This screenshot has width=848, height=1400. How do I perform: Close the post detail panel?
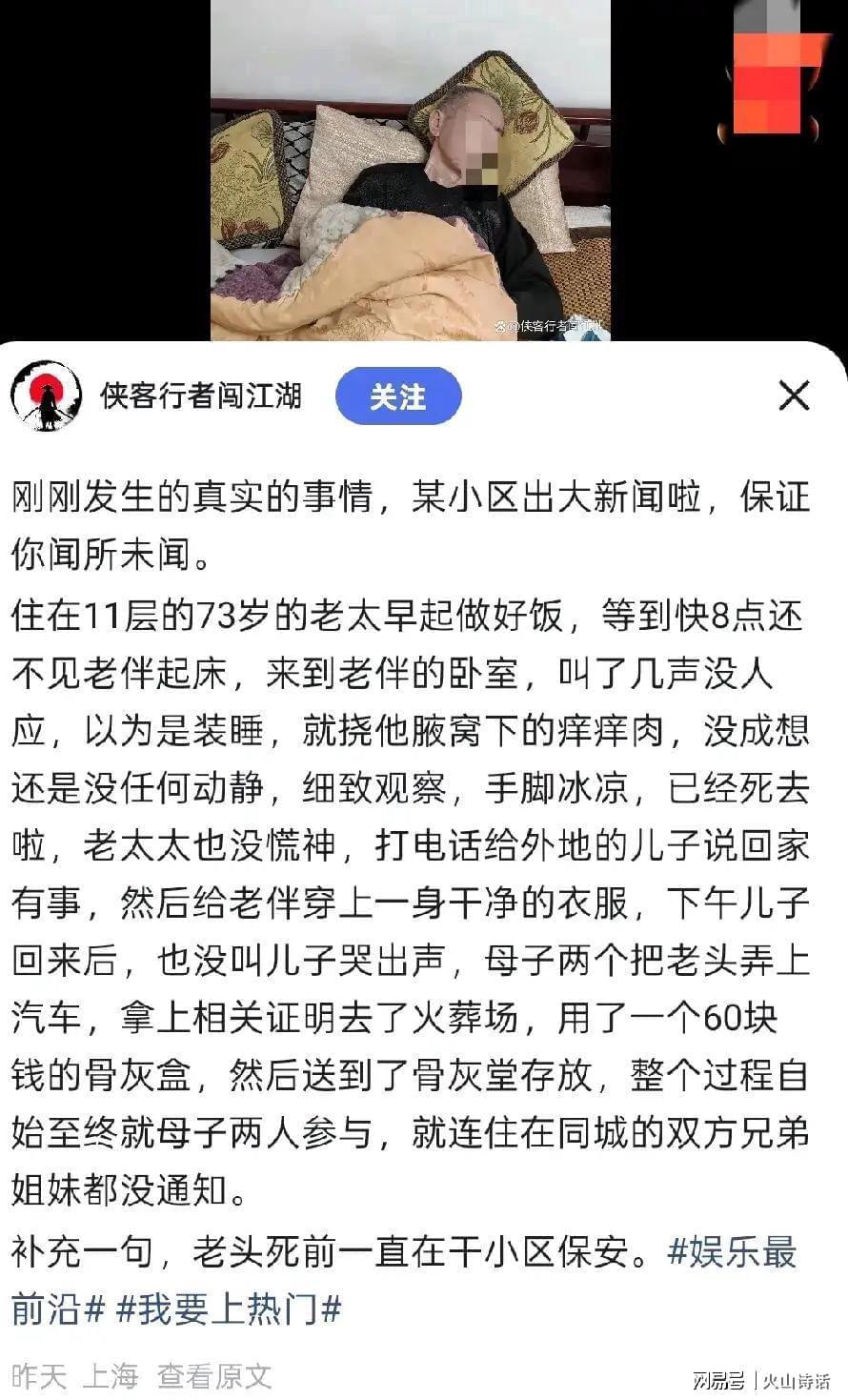pos(794,396)
